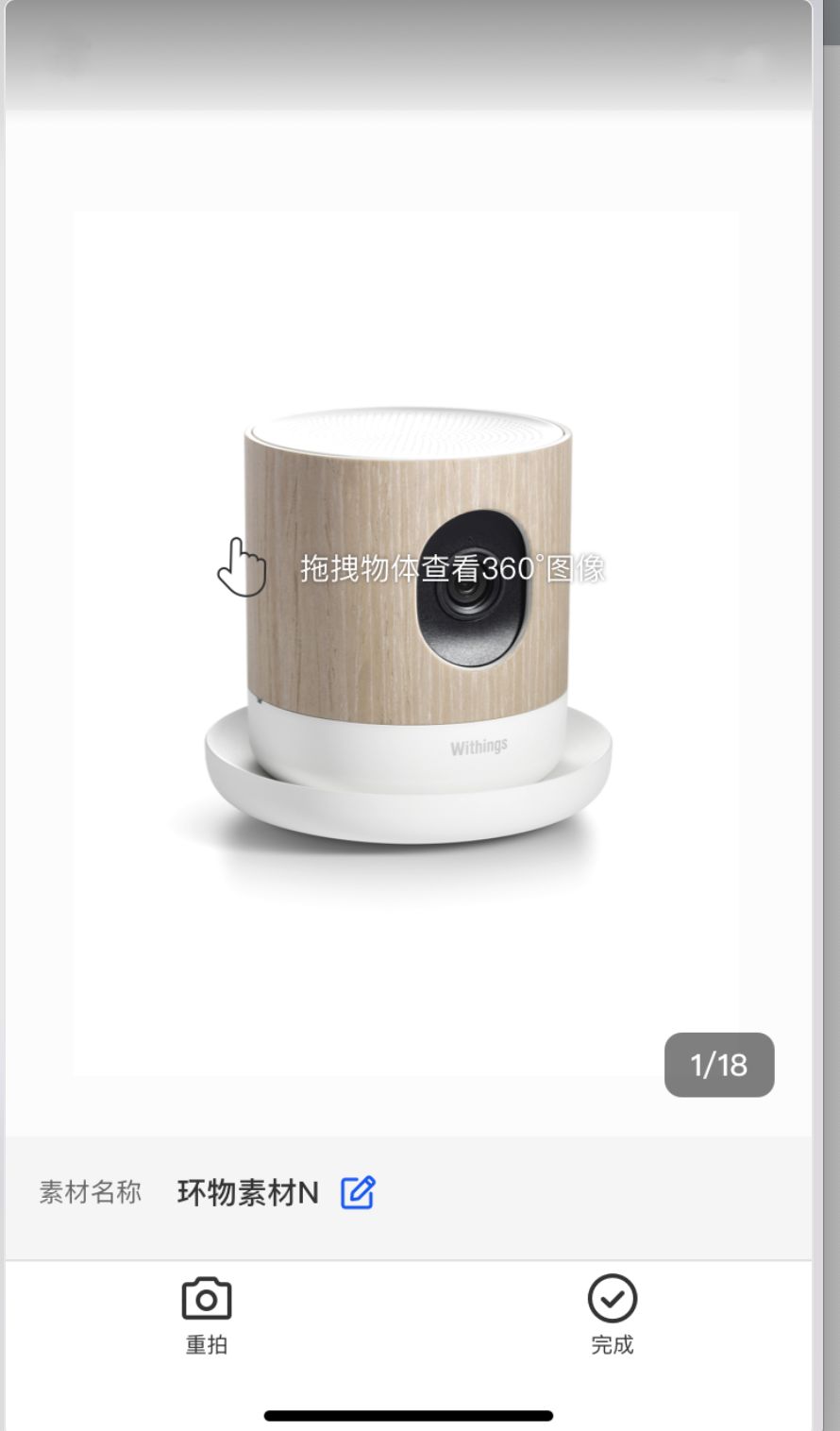Confirm with the 完成 button

click(x=612, y=1315)
